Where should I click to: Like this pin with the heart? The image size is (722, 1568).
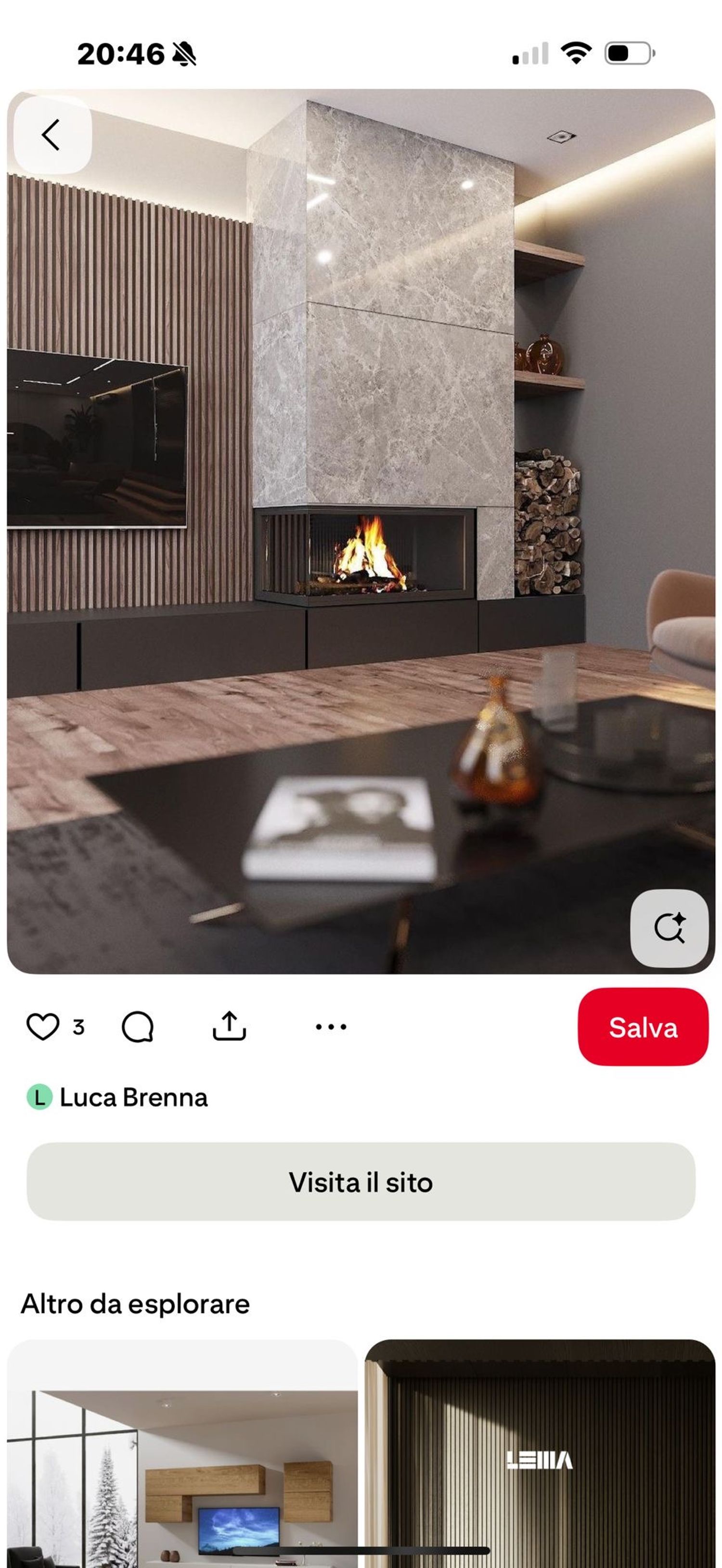click(x=43, y=1026)
